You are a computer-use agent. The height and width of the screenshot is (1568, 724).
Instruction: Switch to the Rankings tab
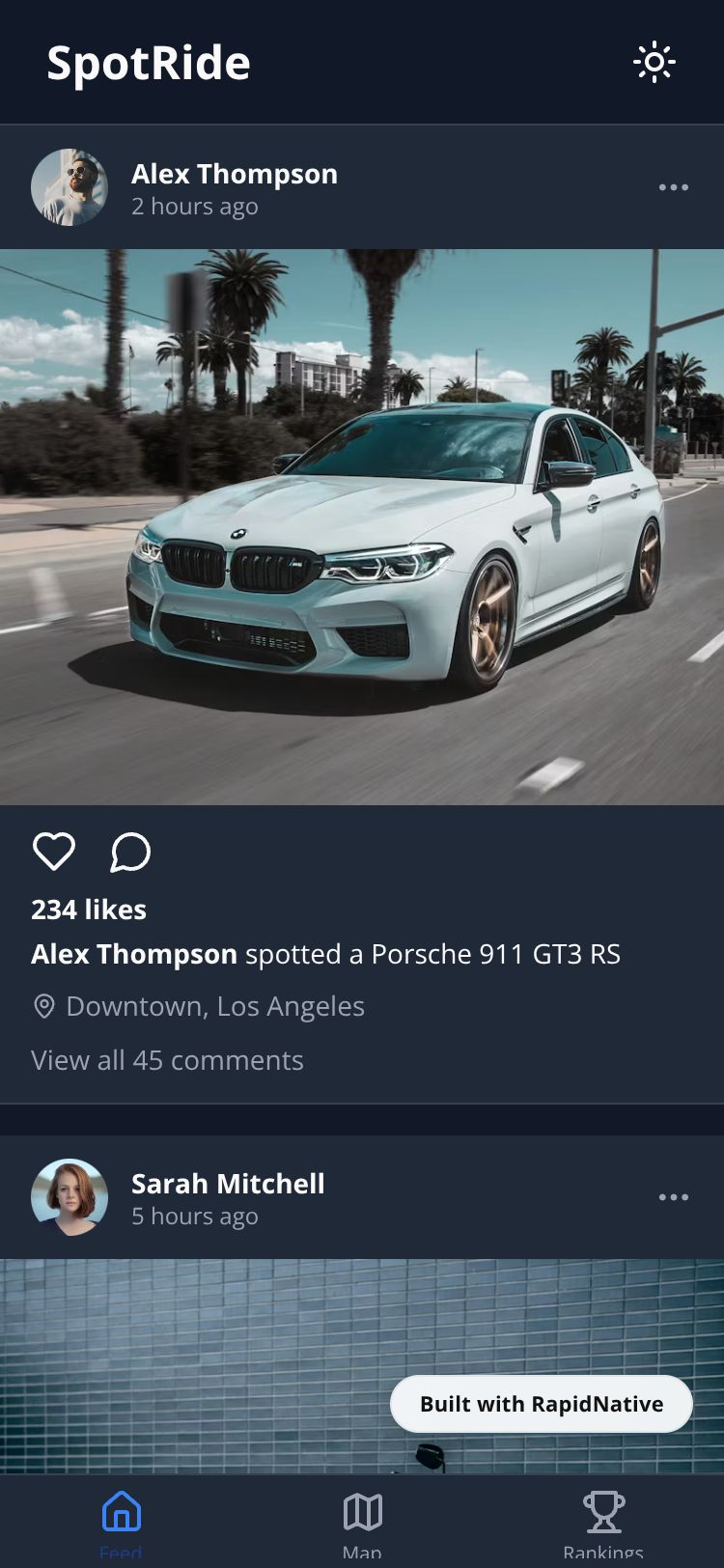point(603,1520)
